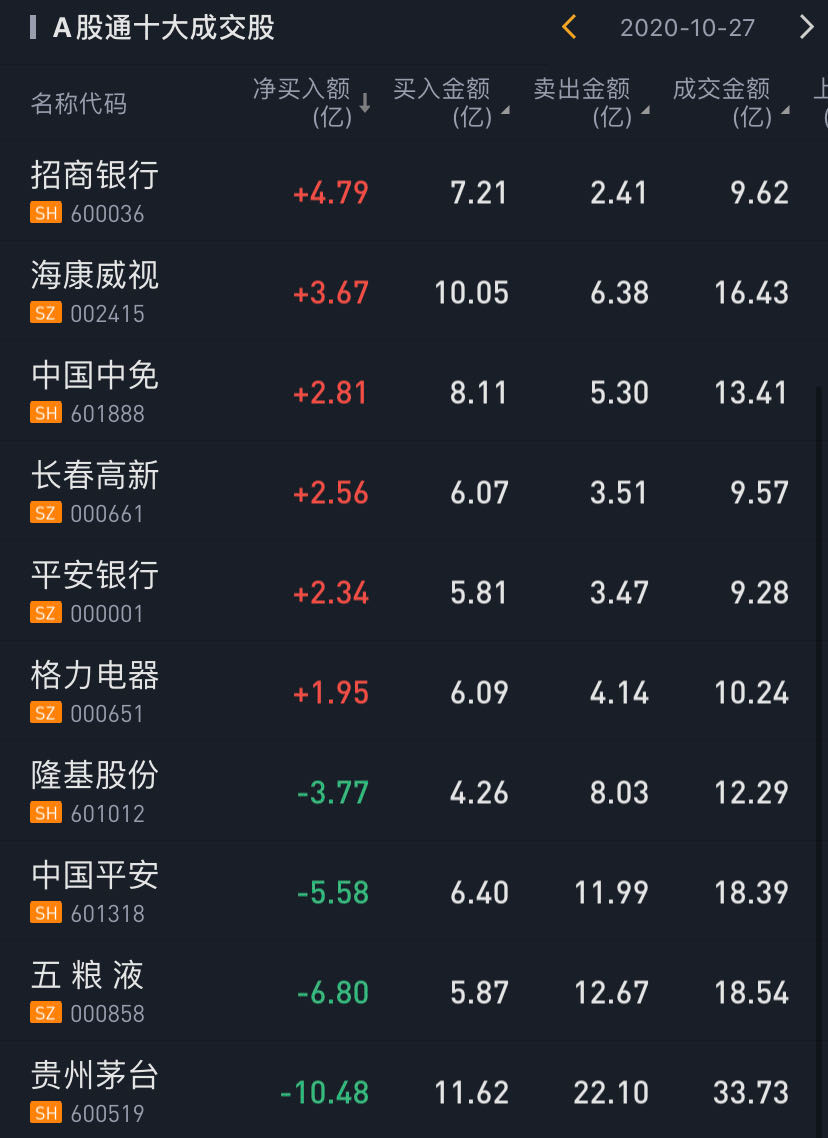View 长春高新 stock details

point(95,490)
